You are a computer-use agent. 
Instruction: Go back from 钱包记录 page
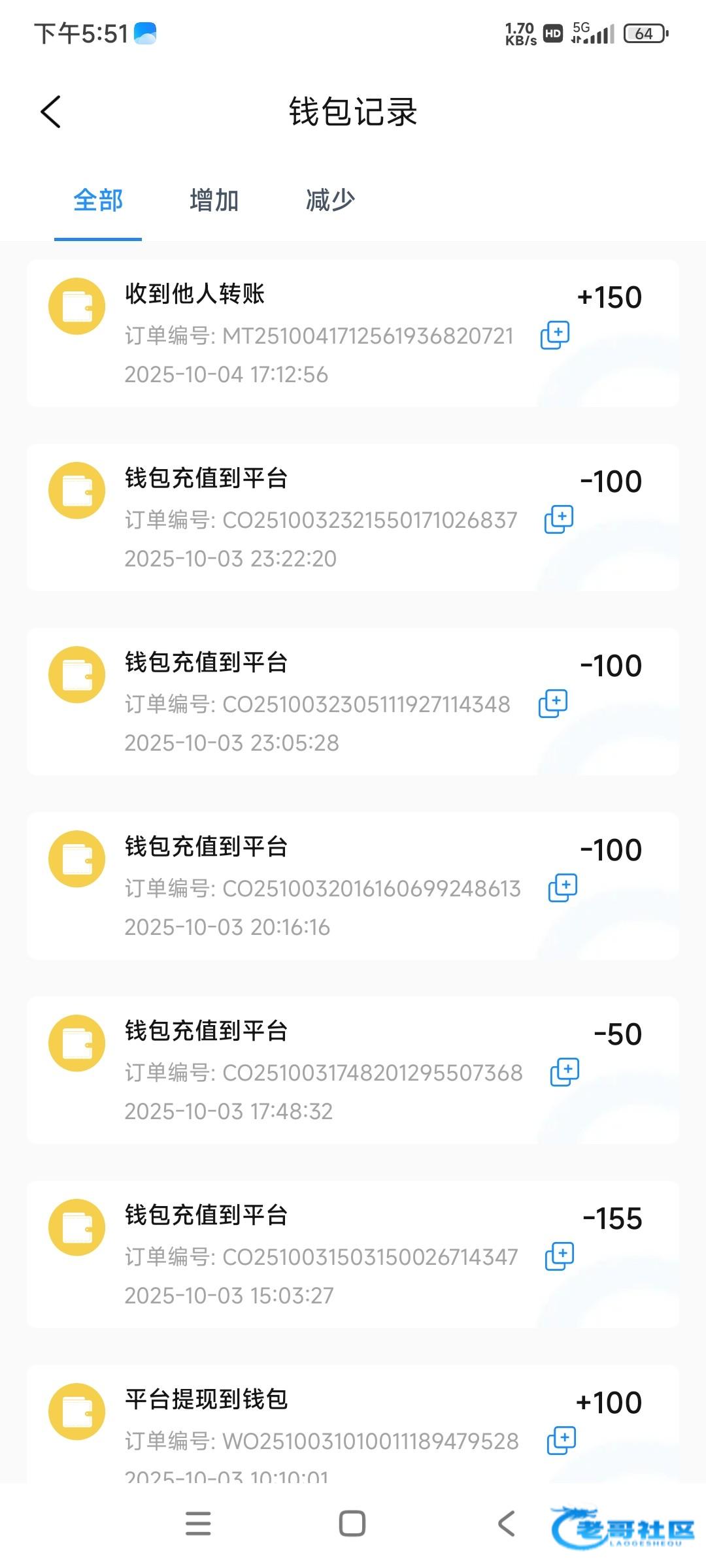51,112
